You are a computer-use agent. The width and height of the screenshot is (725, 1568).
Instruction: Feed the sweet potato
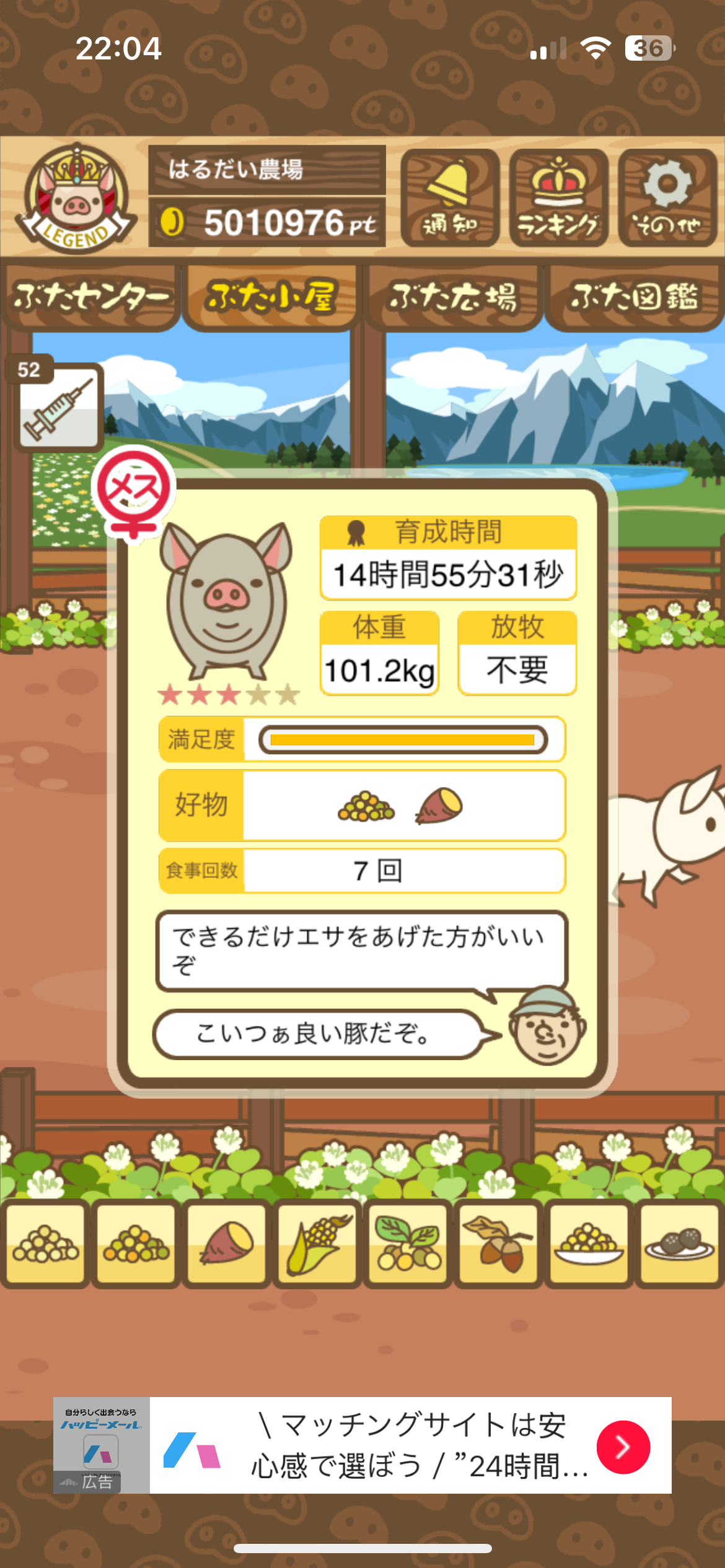(x=227, y=1244)
